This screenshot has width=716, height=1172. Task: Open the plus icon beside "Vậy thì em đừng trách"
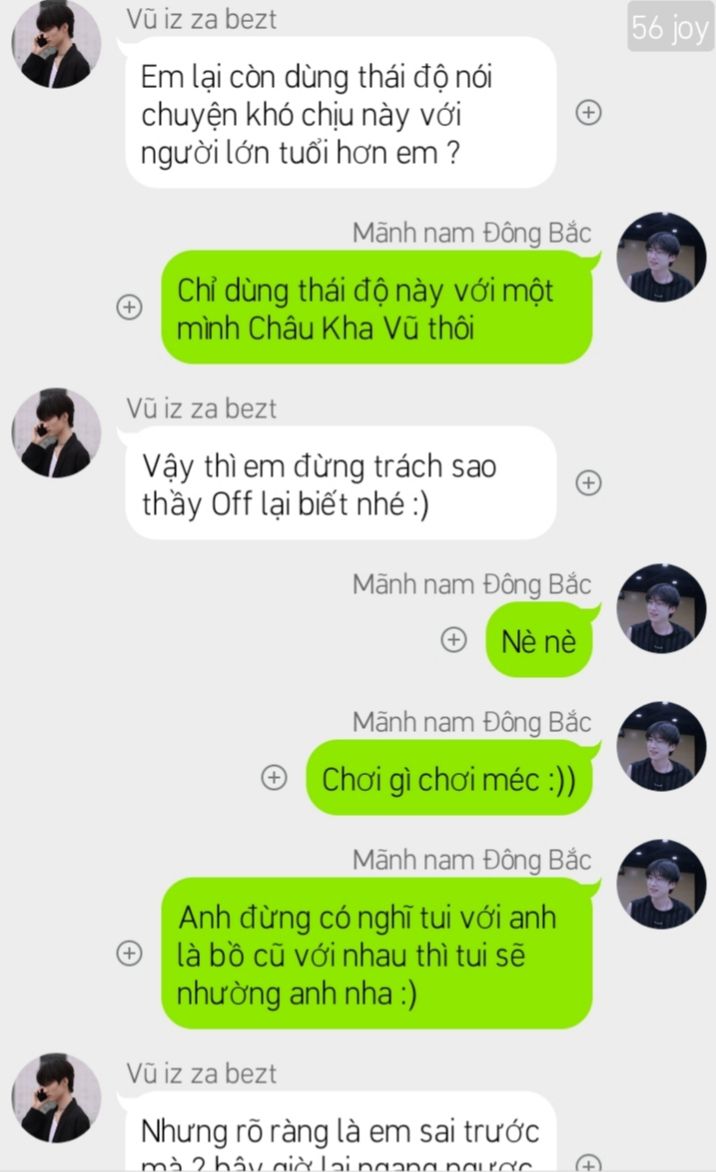(589, 483)
